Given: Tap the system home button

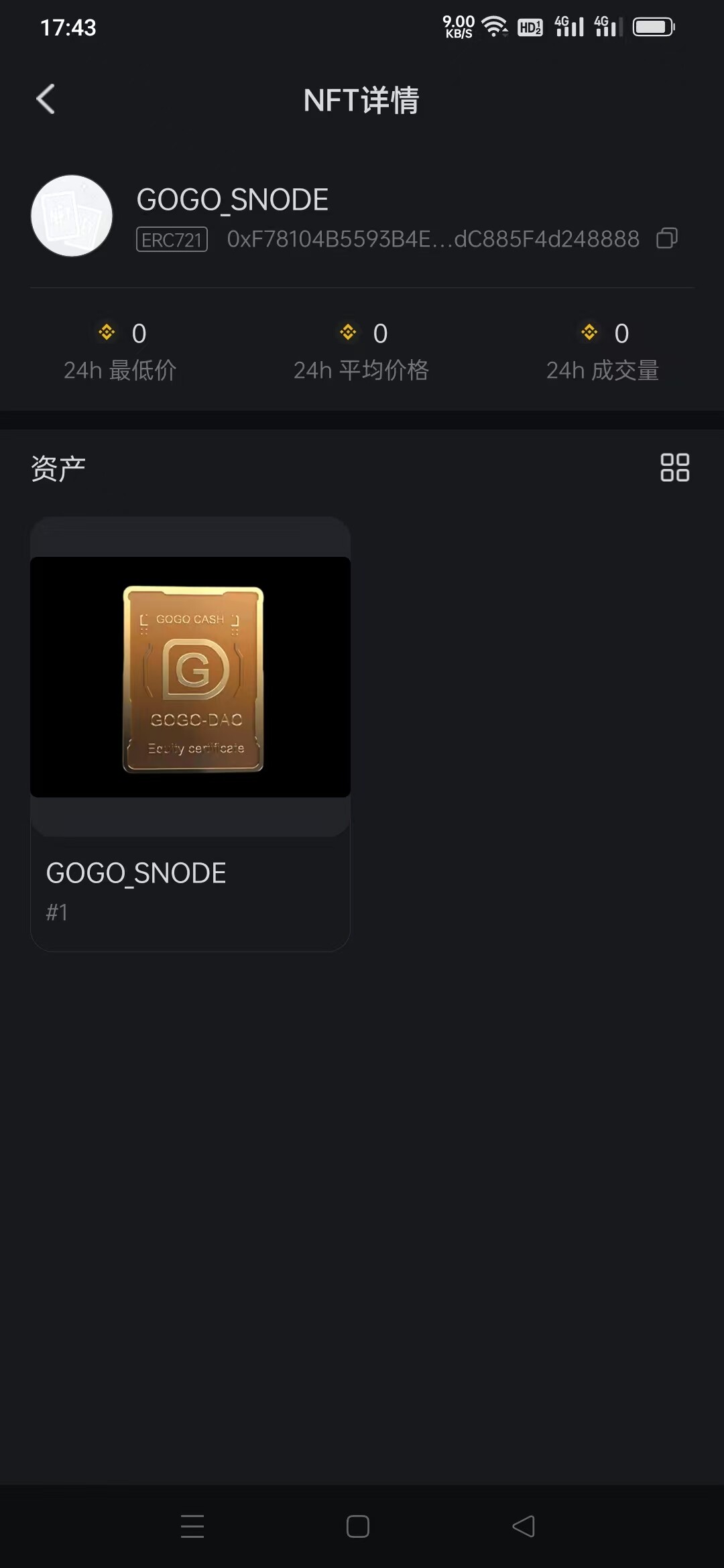Looking at the screenshot, I should tap(358, 1526).
